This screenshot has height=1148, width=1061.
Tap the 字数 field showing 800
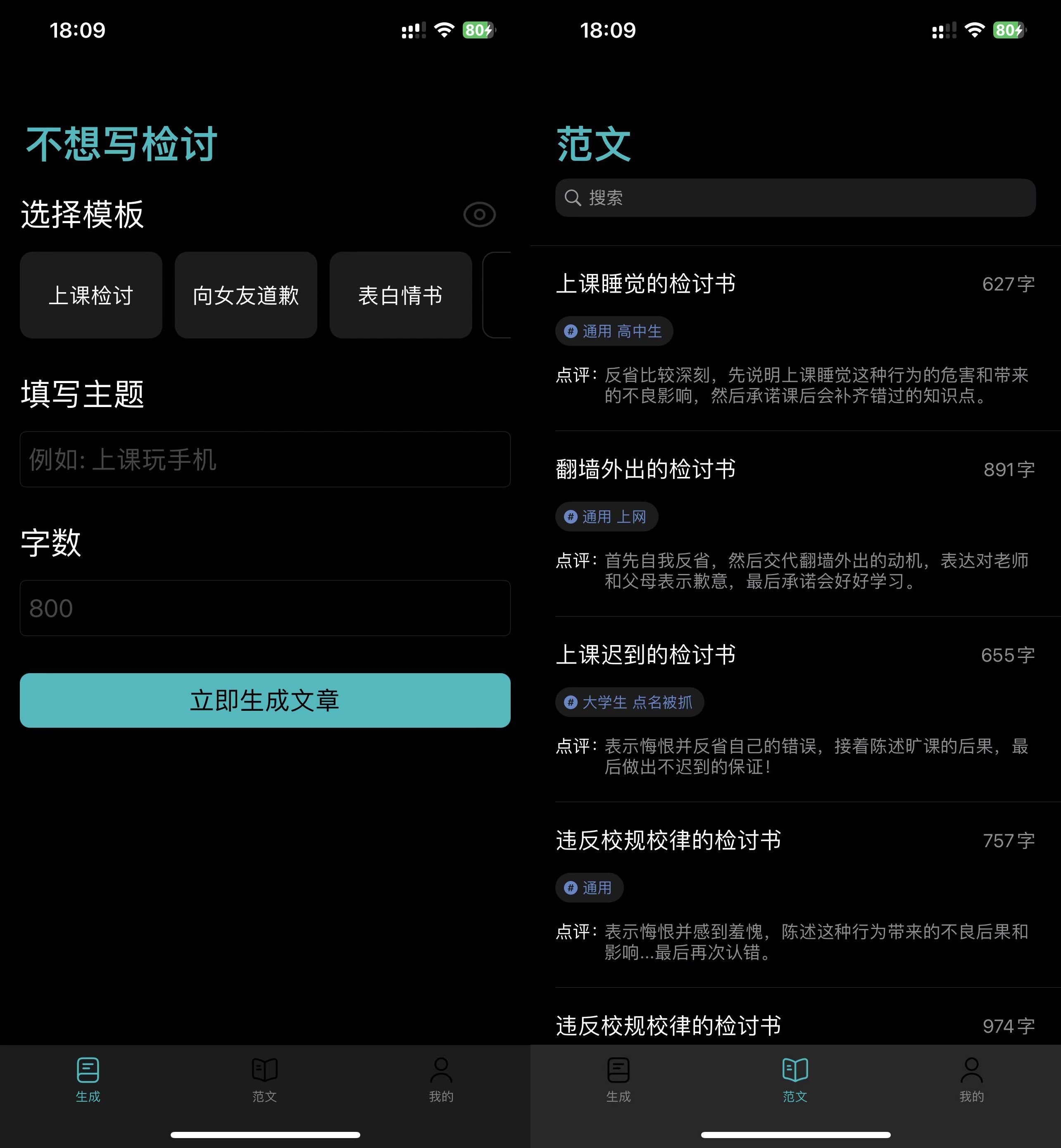pyautogui.click(x=265, y=608)
